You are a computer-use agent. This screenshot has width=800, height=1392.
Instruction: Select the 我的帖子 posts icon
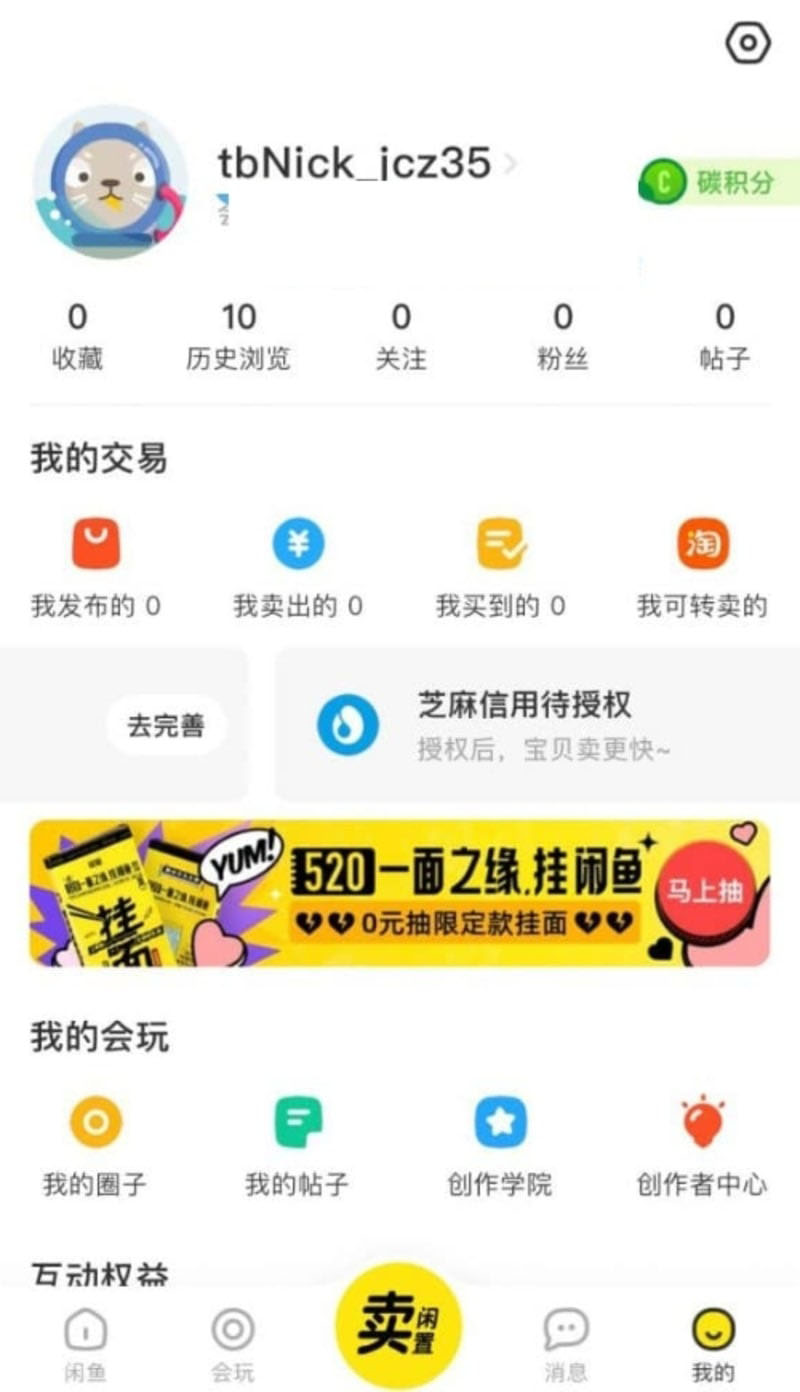coord(298,1124)
